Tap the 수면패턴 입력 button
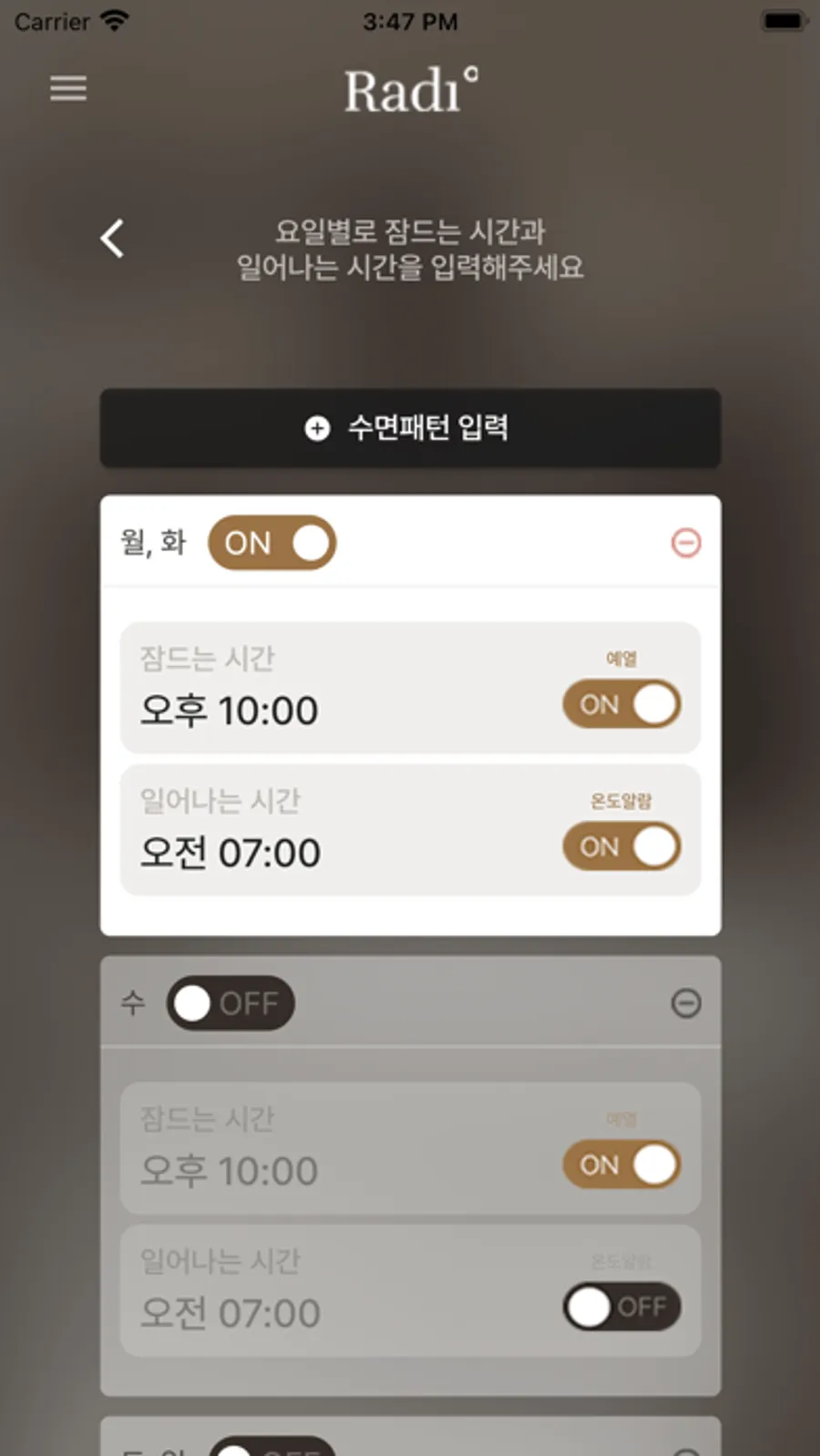 pyautogui.click(x=410, y=428)
